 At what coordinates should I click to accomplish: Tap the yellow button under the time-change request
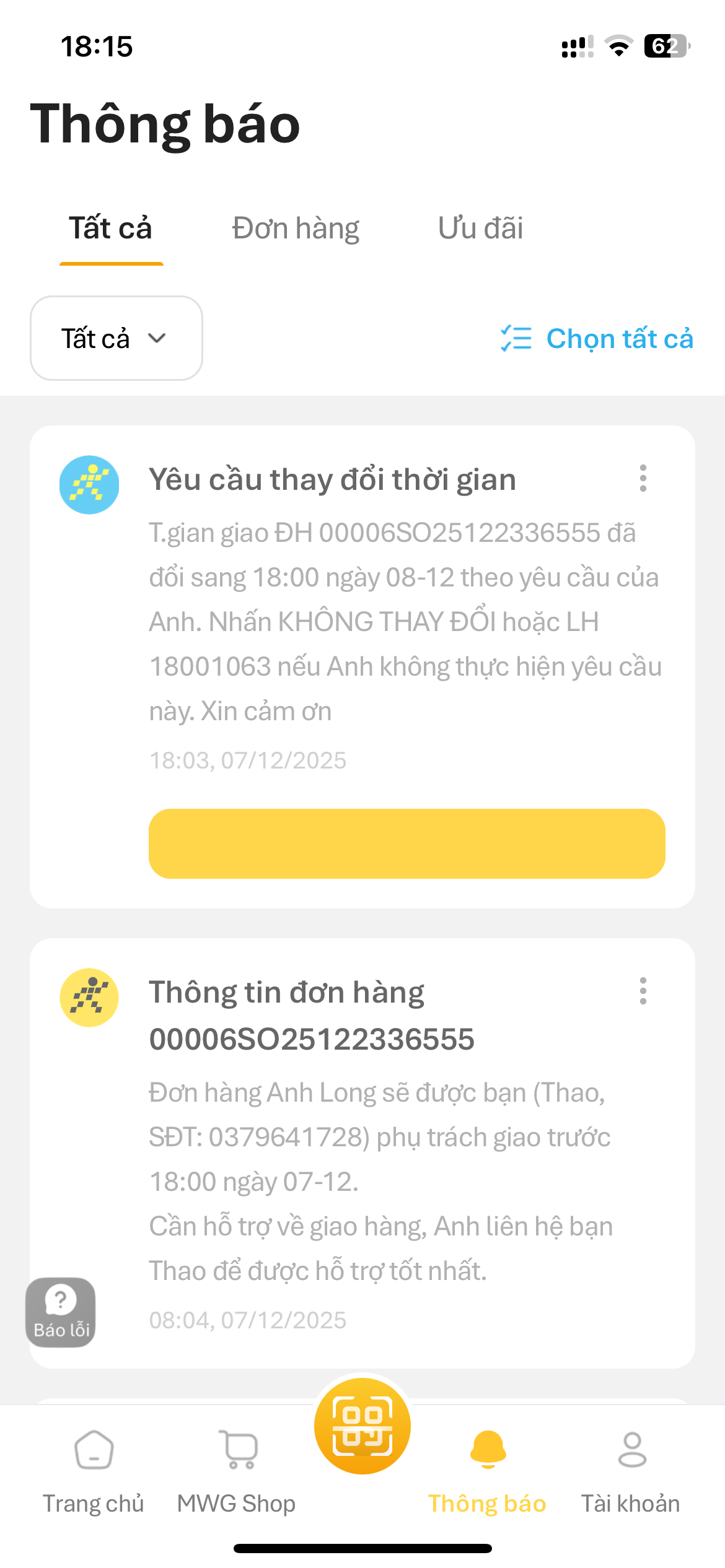[406, 843]
